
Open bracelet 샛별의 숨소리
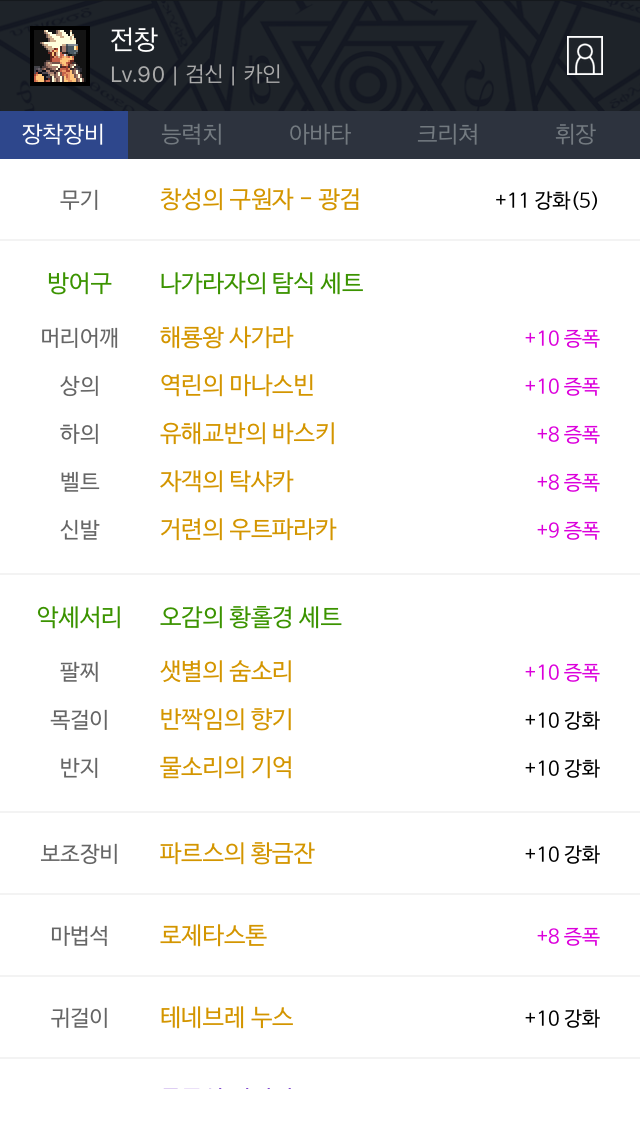click(225, 671)
